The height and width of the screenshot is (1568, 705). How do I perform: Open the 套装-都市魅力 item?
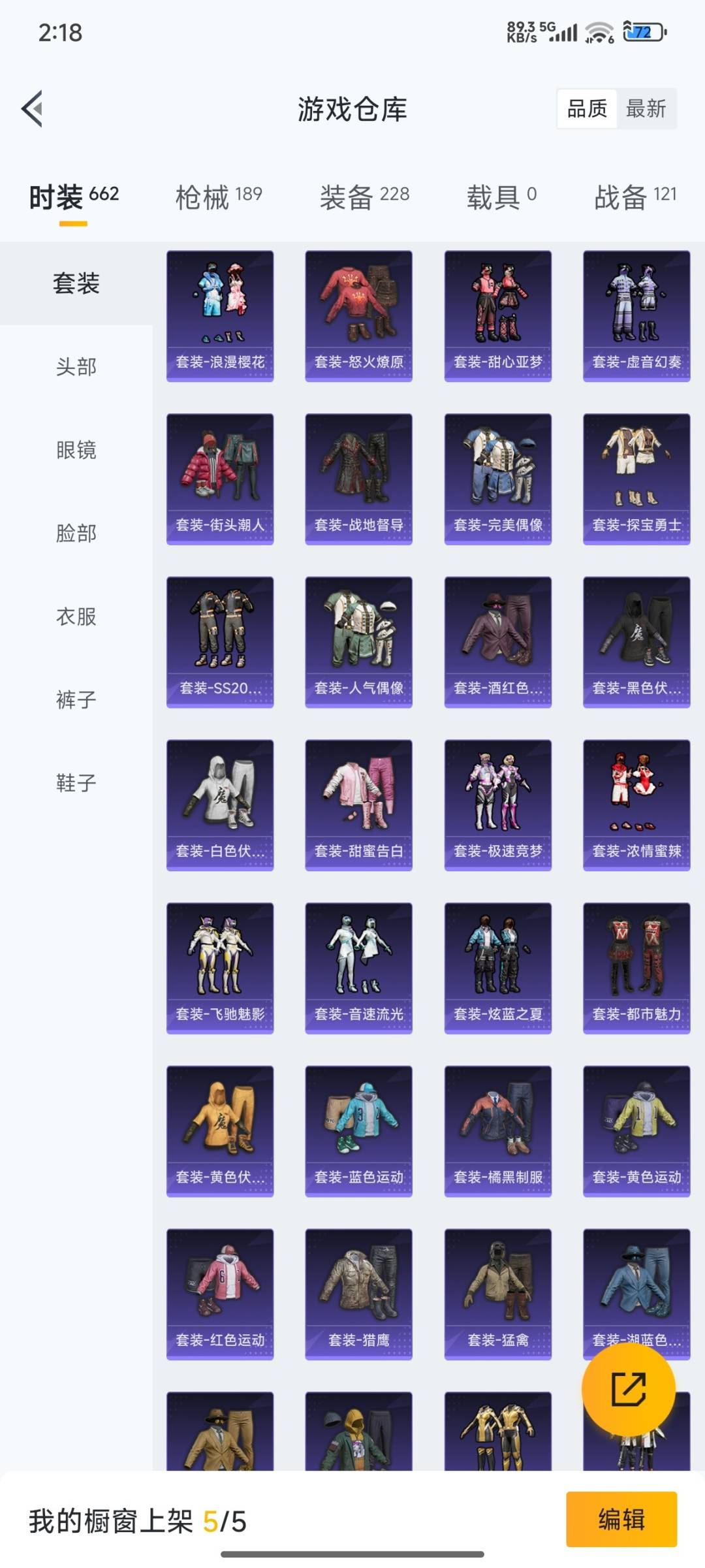click(x=636, y=968)
